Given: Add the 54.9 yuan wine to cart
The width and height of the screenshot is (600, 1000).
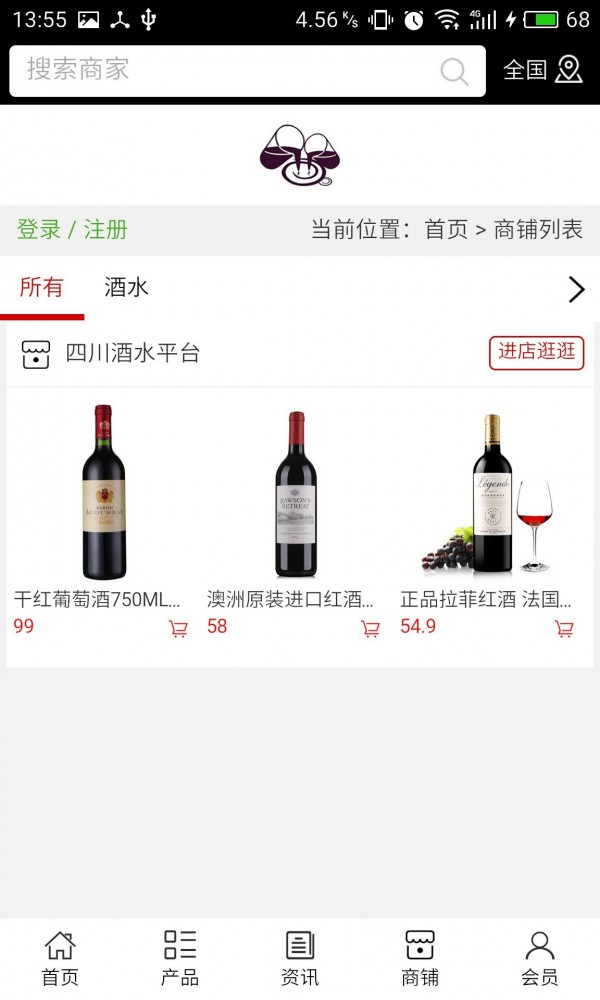Looking at the screenshot, I should click(x=564, y=629).
